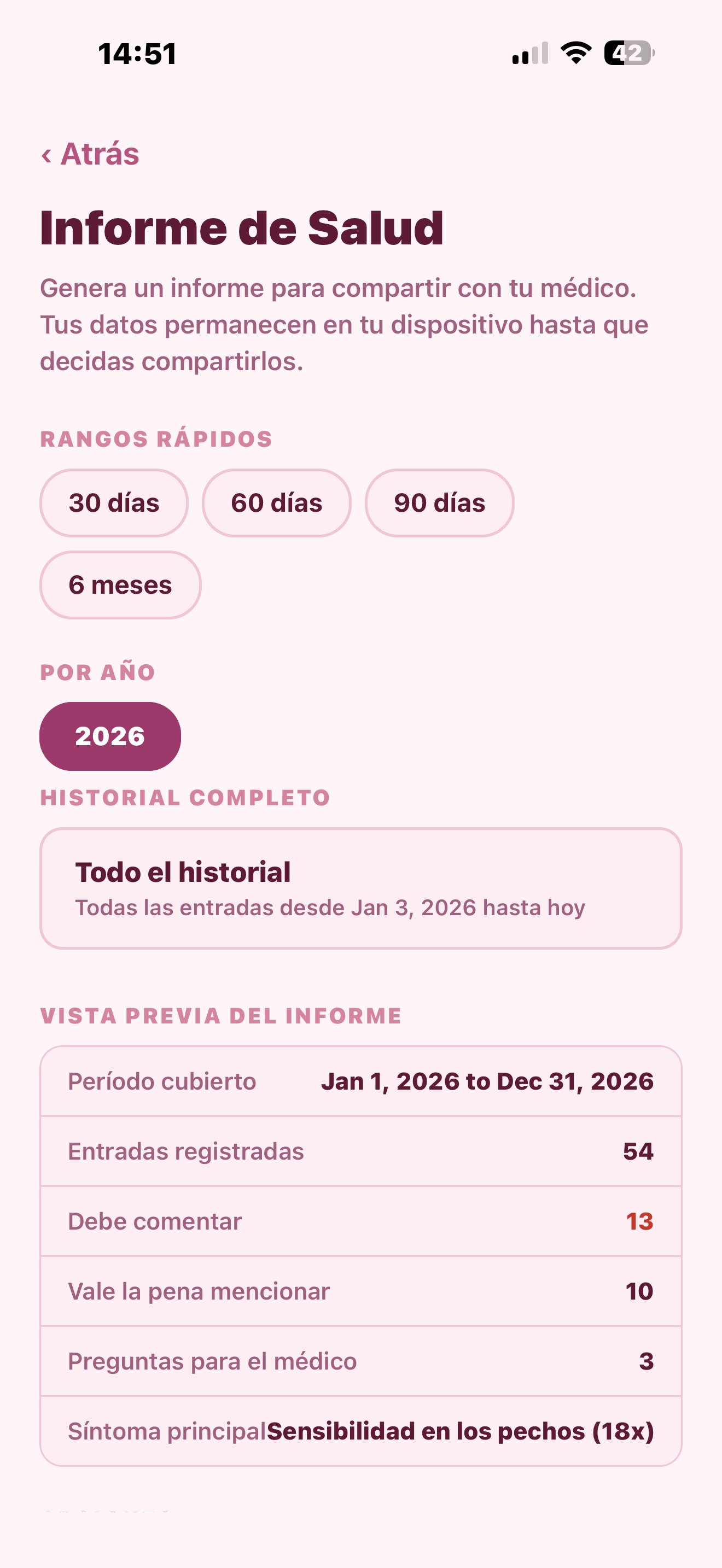
Task: Expand the Vista Previa del Informe section
Action: click(x=220, y=1015)
